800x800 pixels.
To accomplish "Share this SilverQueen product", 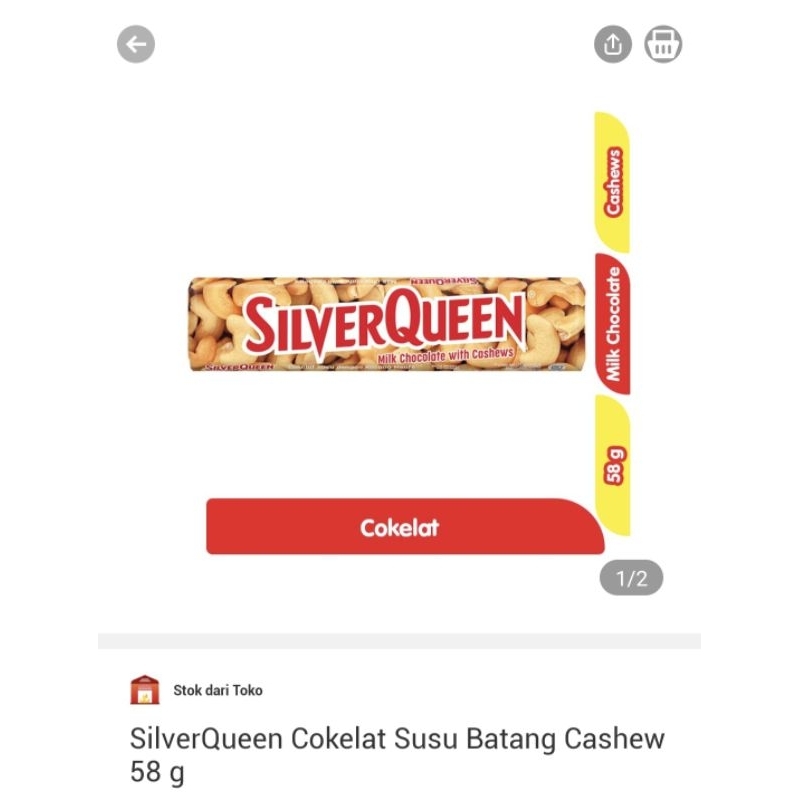I will click(x=613, y=44).
